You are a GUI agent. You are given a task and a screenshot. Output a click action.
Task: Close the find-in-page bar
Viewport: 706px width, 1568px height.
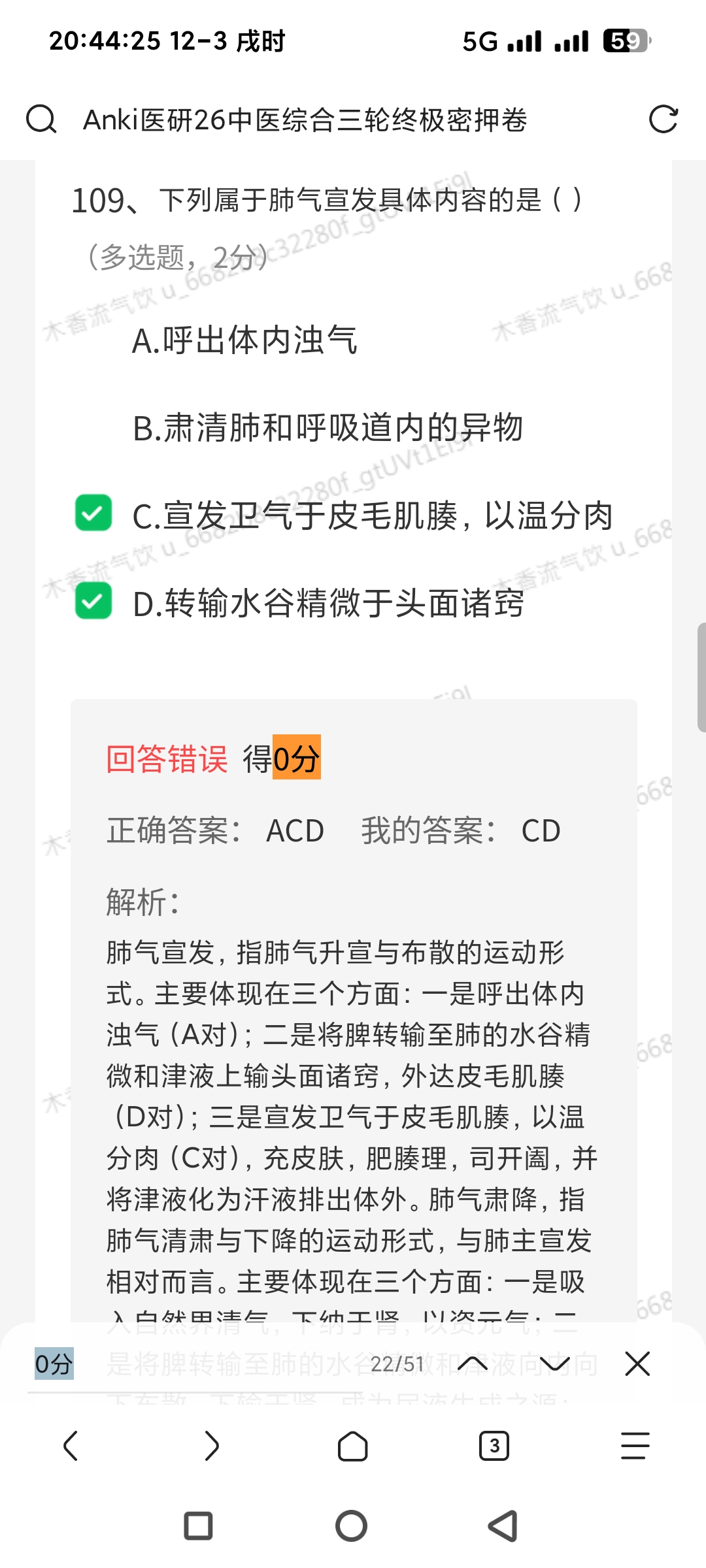(x=637, y=1364)
